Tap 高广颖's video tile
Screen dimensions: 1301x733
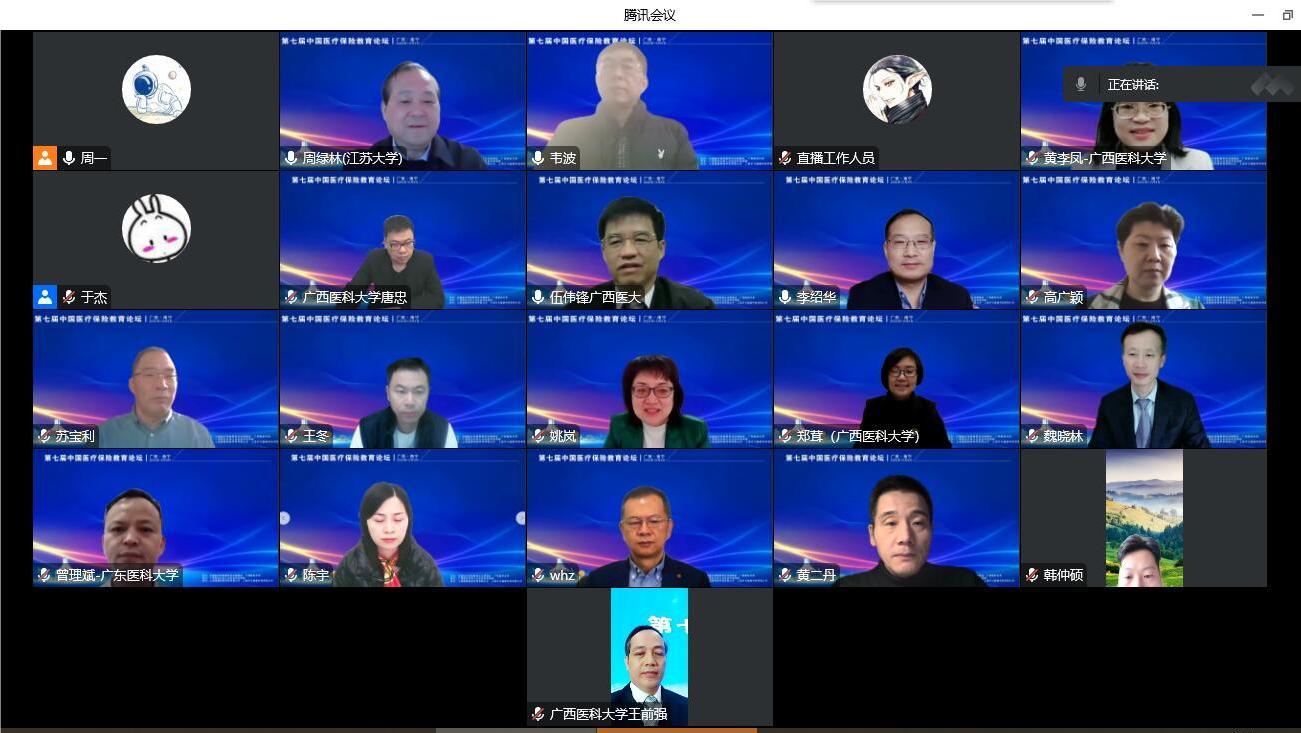[1143, 239]
